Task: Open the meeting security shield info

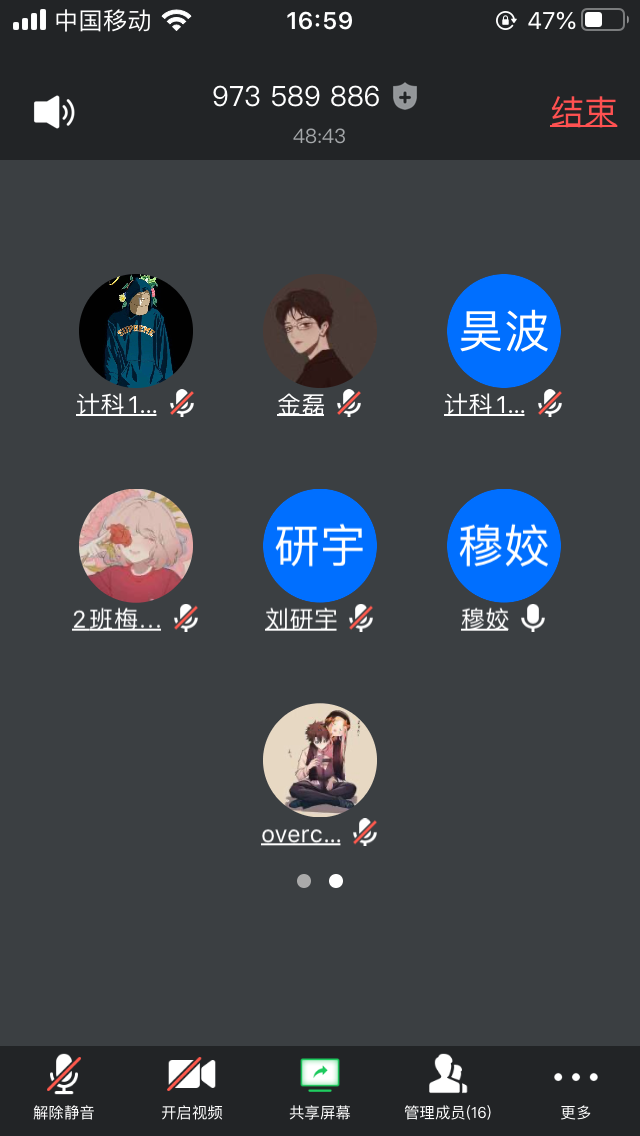Action: [404, 97]
